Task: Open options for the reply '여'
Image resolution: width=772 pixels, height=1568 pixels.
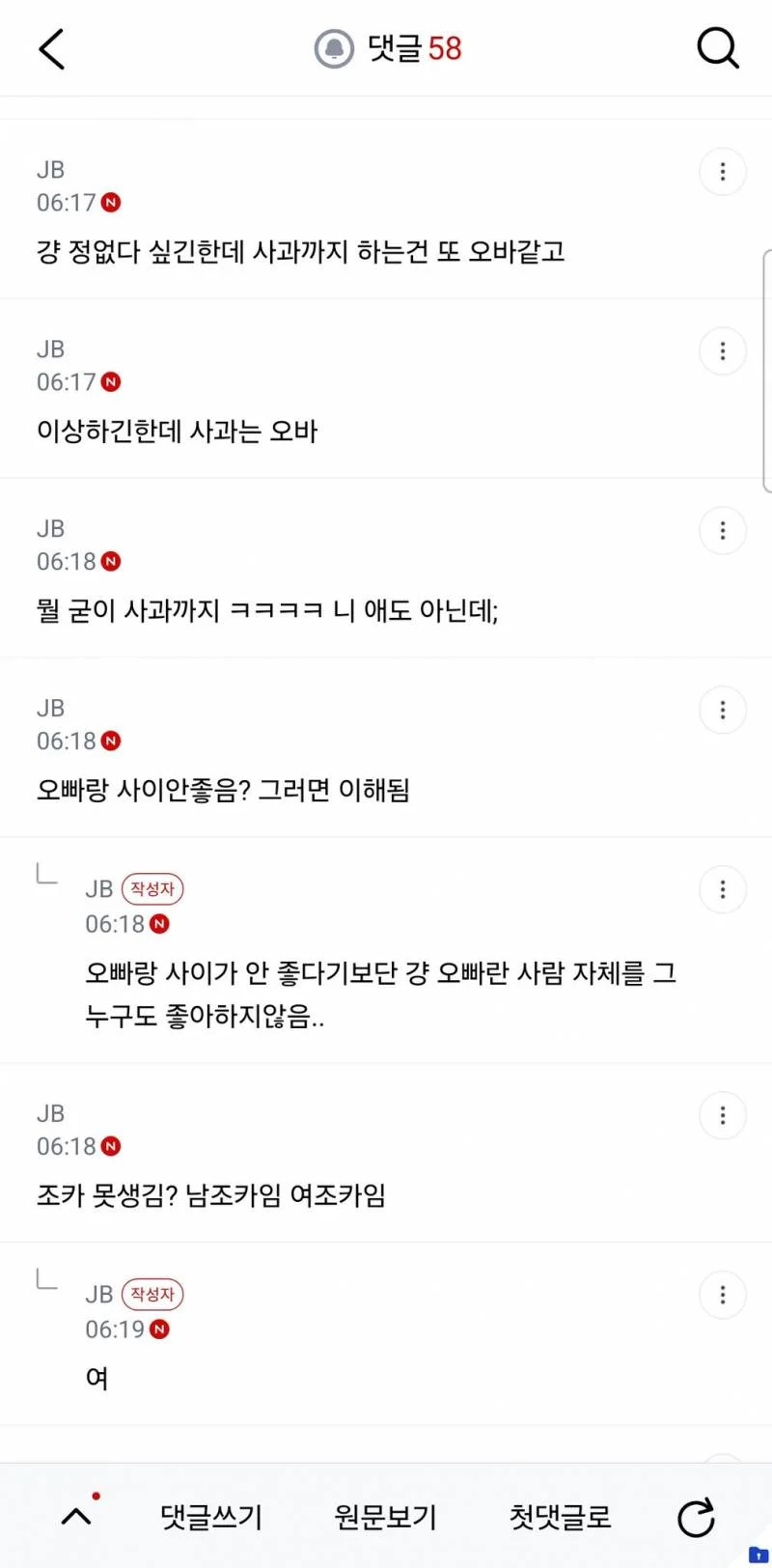Action: (x=723, y=1295)
